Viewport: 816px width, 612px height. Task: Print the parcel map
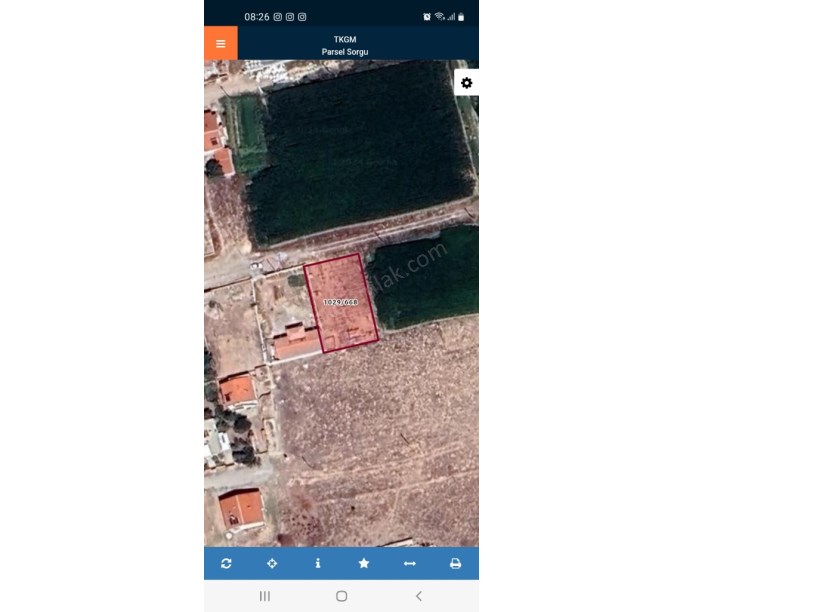455,564
